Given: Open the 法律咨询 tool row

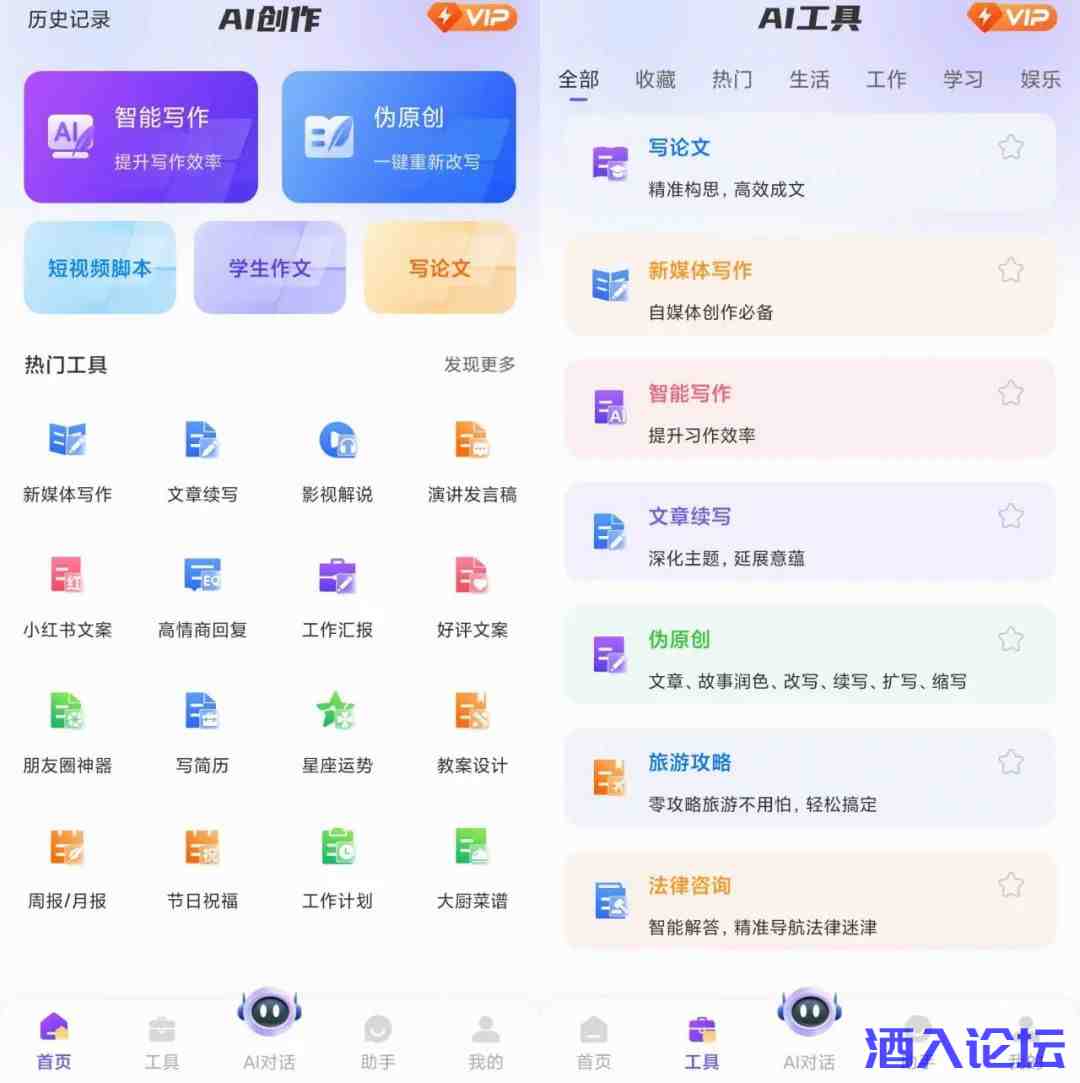Looking at the screenshot, I should pos(810,901).
